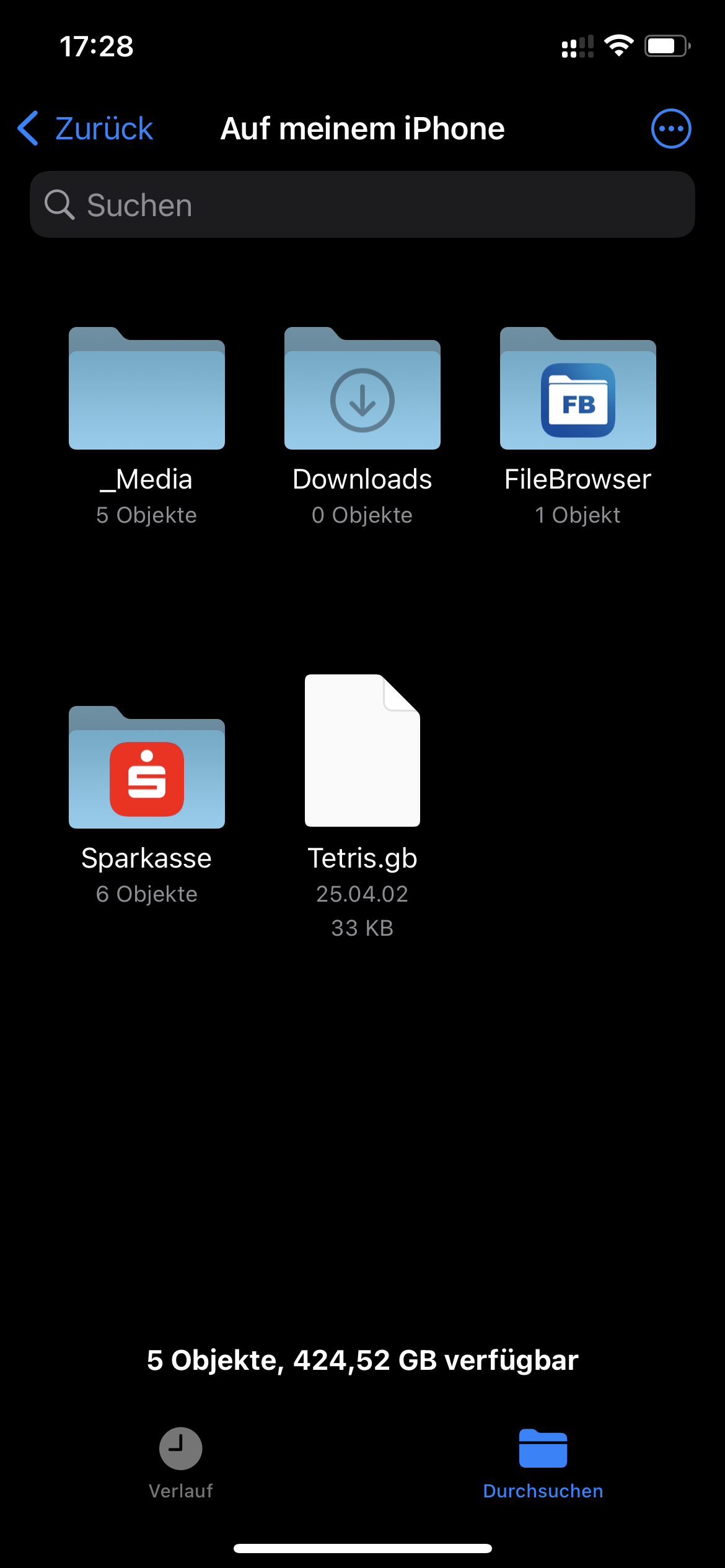This screenshot has height=1568, width=725.
Task: Open the FileBrowser folder
Action: (578, 388)
